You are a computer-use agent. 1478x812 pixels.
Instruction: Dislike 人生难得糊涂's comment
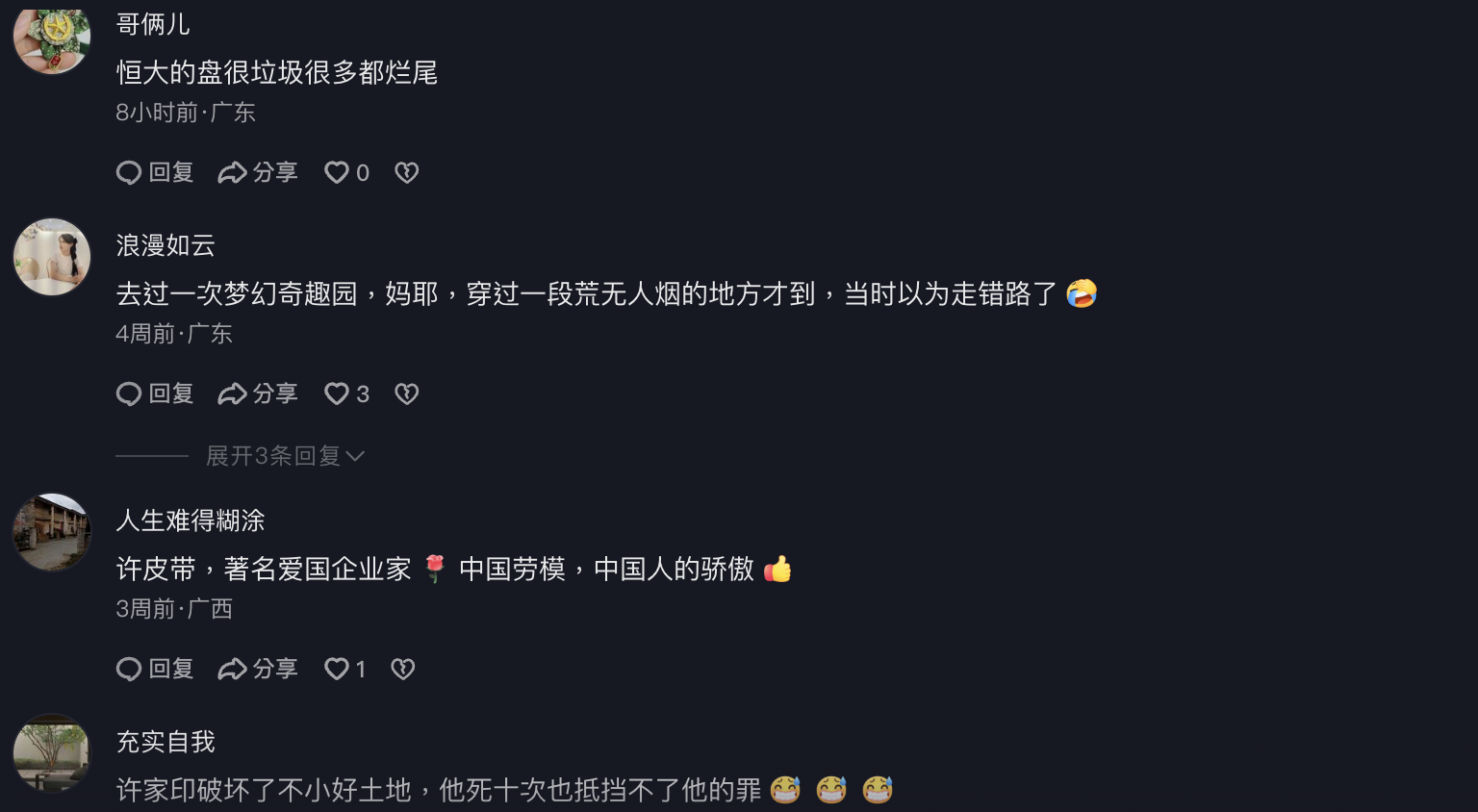[x=403, y=669]
